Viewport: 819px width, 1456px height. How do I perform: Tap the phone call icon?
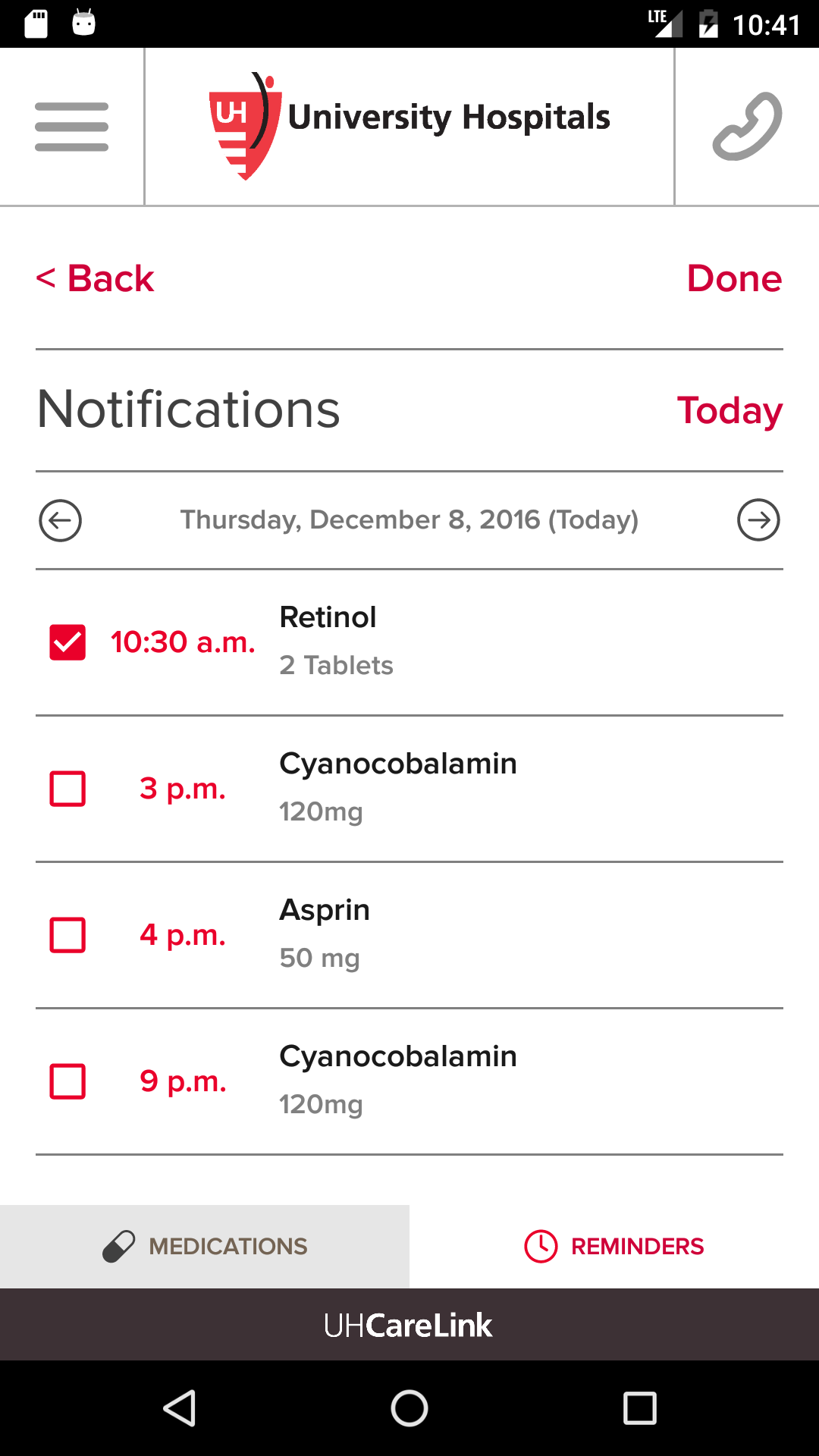(x=747, y=127)
